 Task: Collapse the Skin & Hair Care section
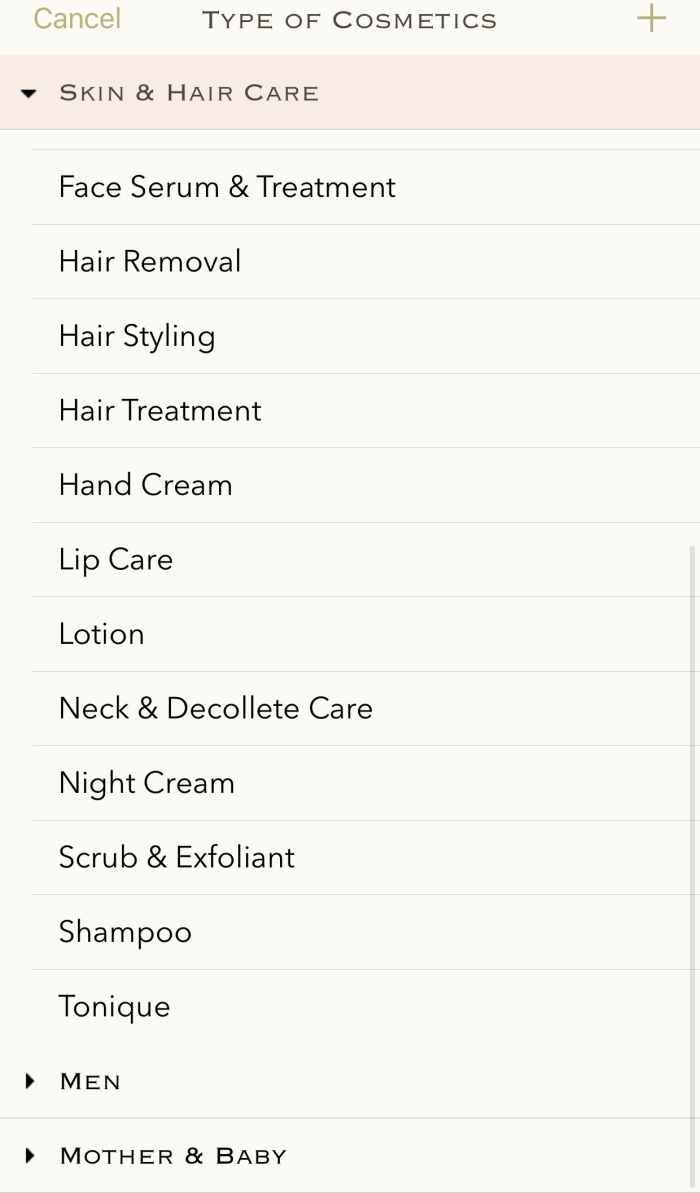[350, 93]
